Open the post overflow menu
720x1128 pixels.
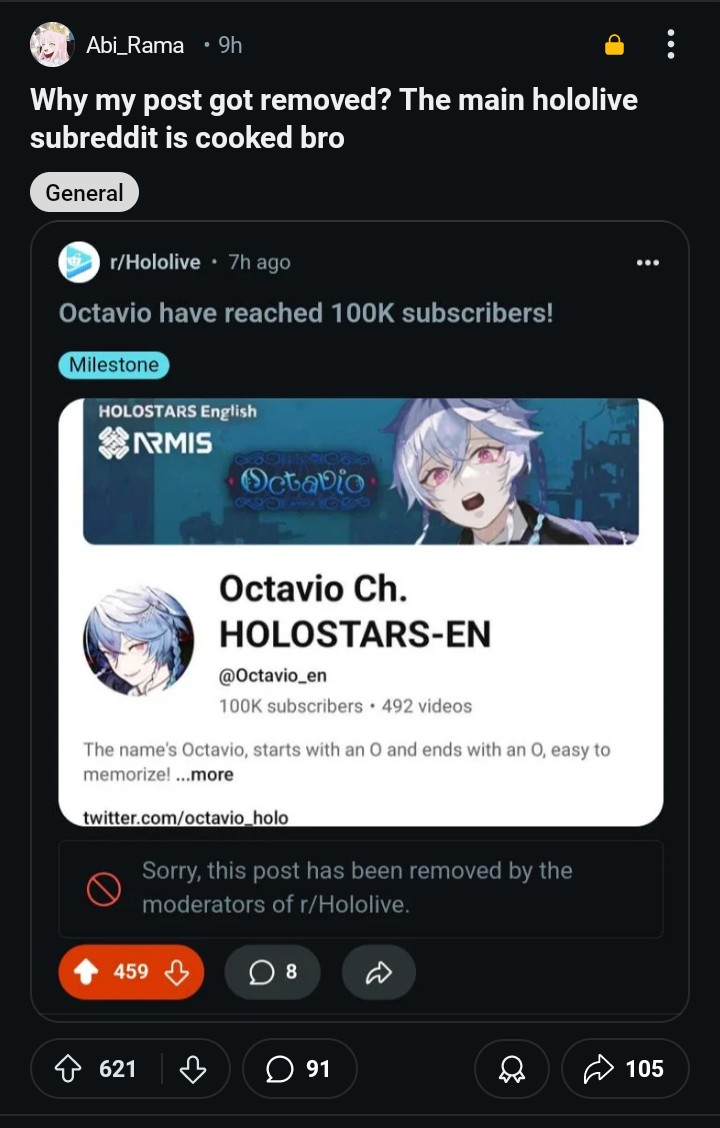pyautogui.click(x=670, y=45)
